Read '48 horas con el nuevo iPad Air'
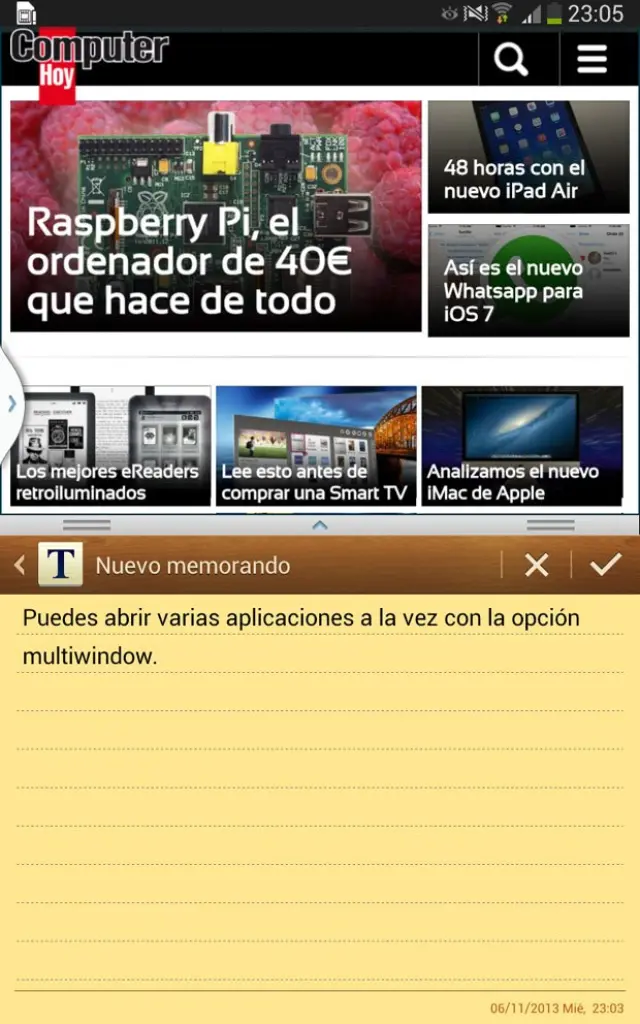This screenshot has height=1024, width=640. (528, 157)
